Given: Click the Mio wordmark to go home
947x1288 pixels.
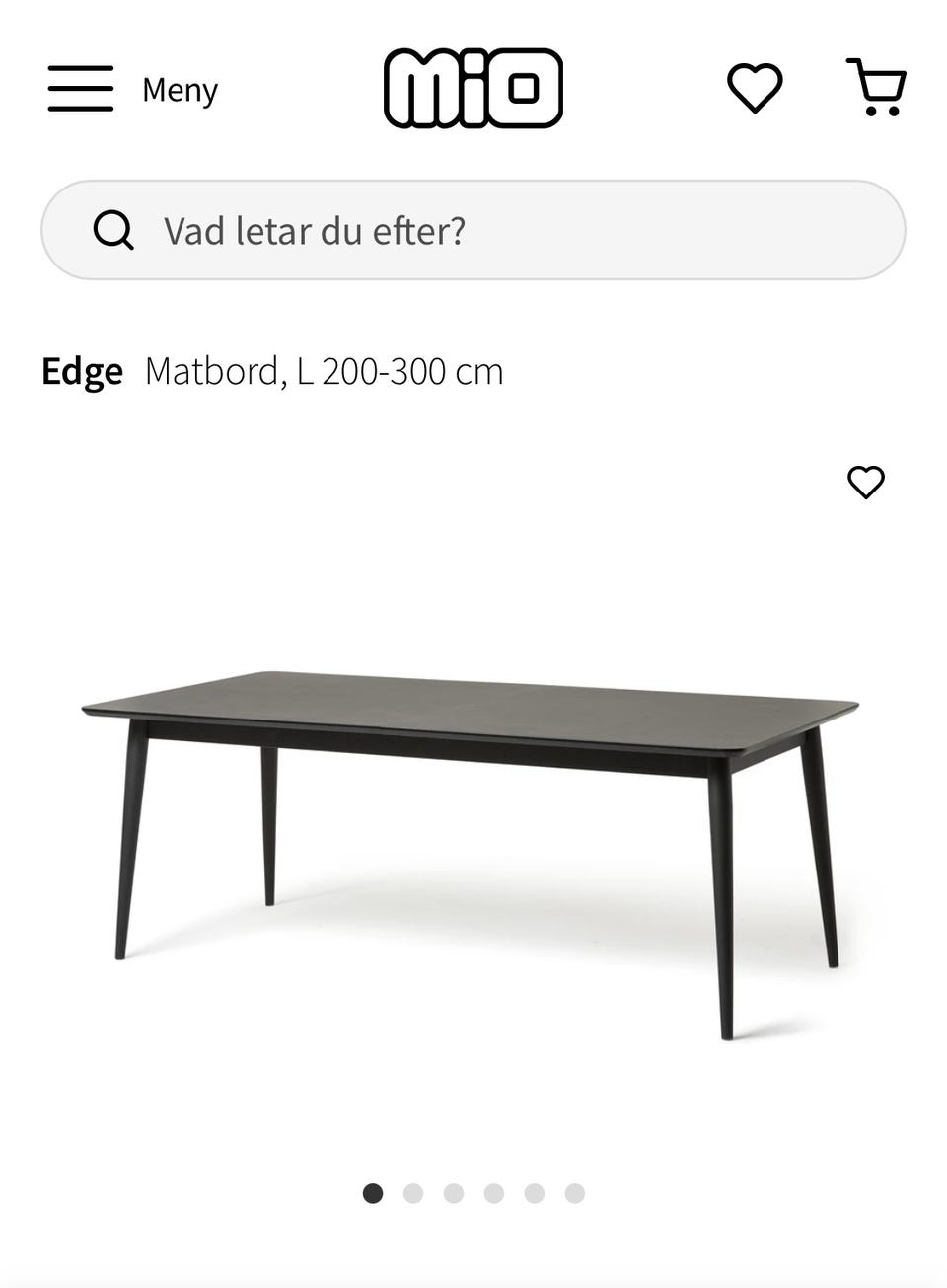Looking at the screenshot, I should (473, 89).
